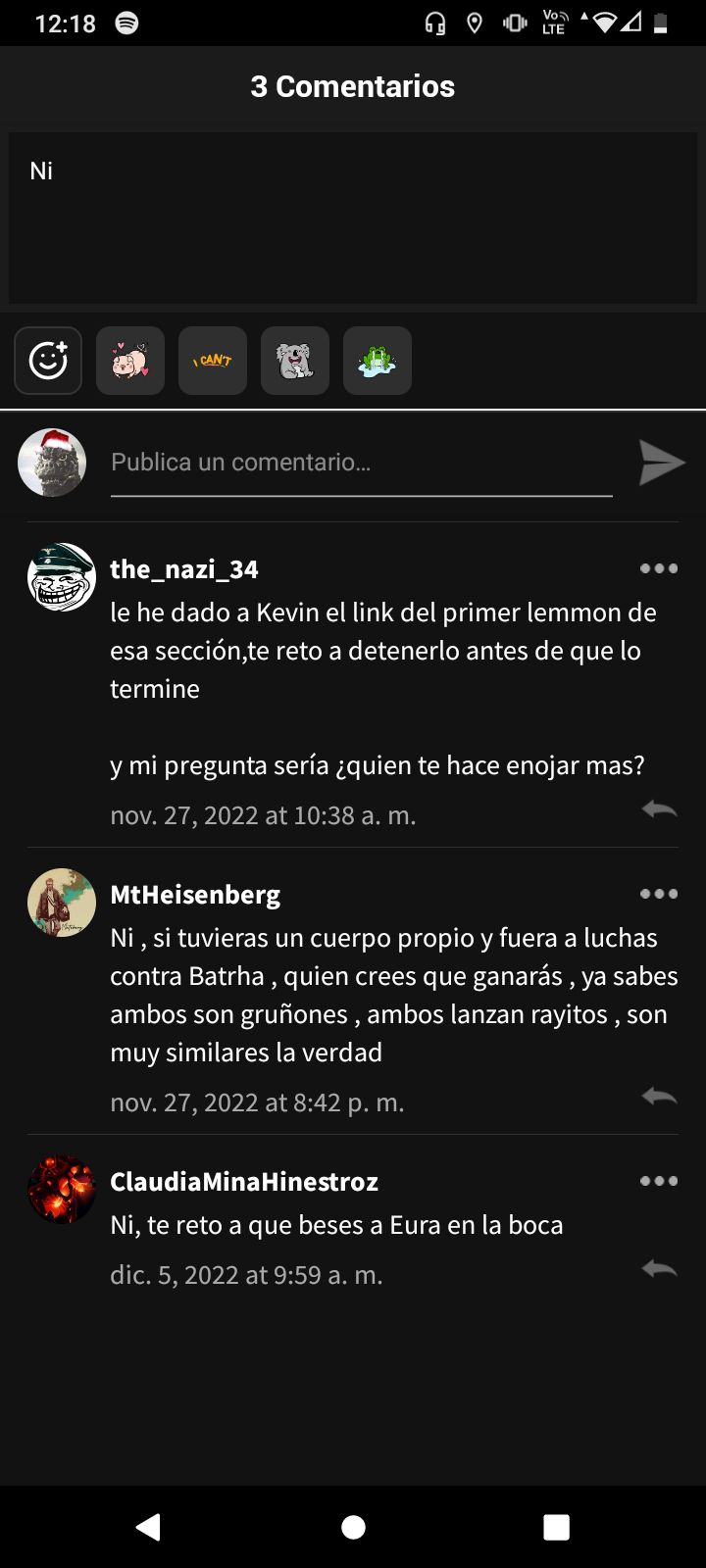Select the pink pig sticker

click(x=130, y=361)
